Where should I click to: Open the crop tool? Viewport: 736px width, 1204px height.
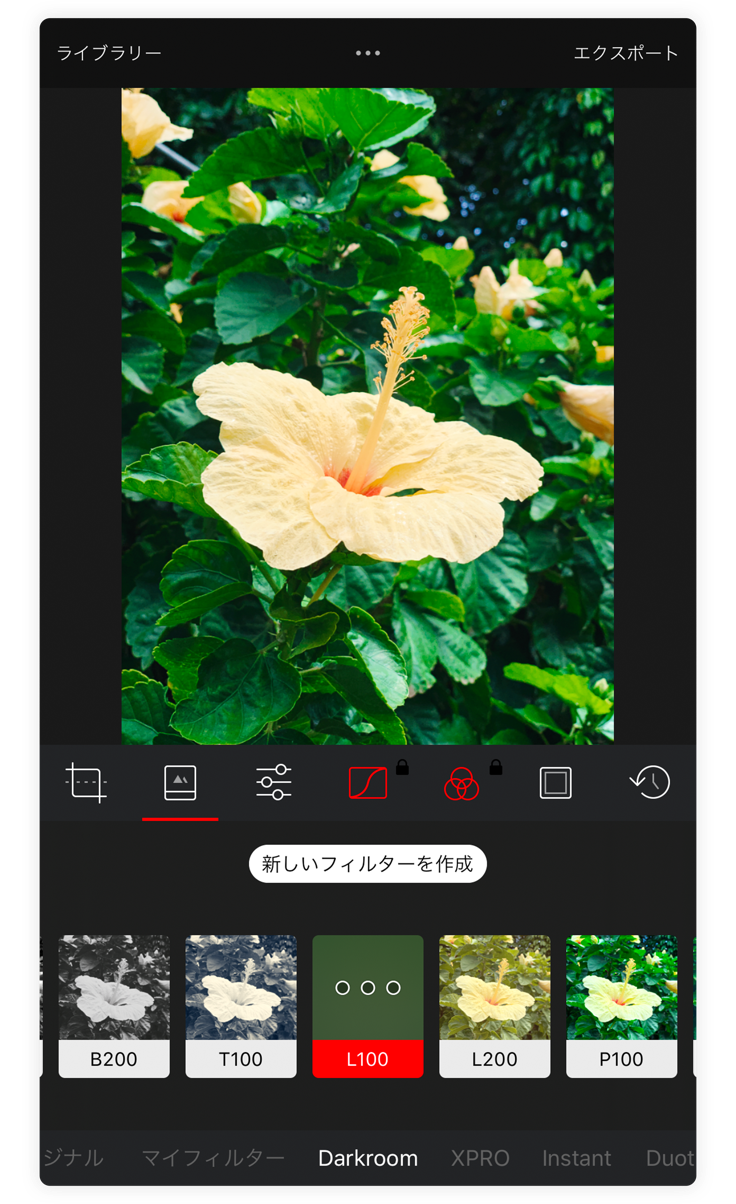[86, 782]
